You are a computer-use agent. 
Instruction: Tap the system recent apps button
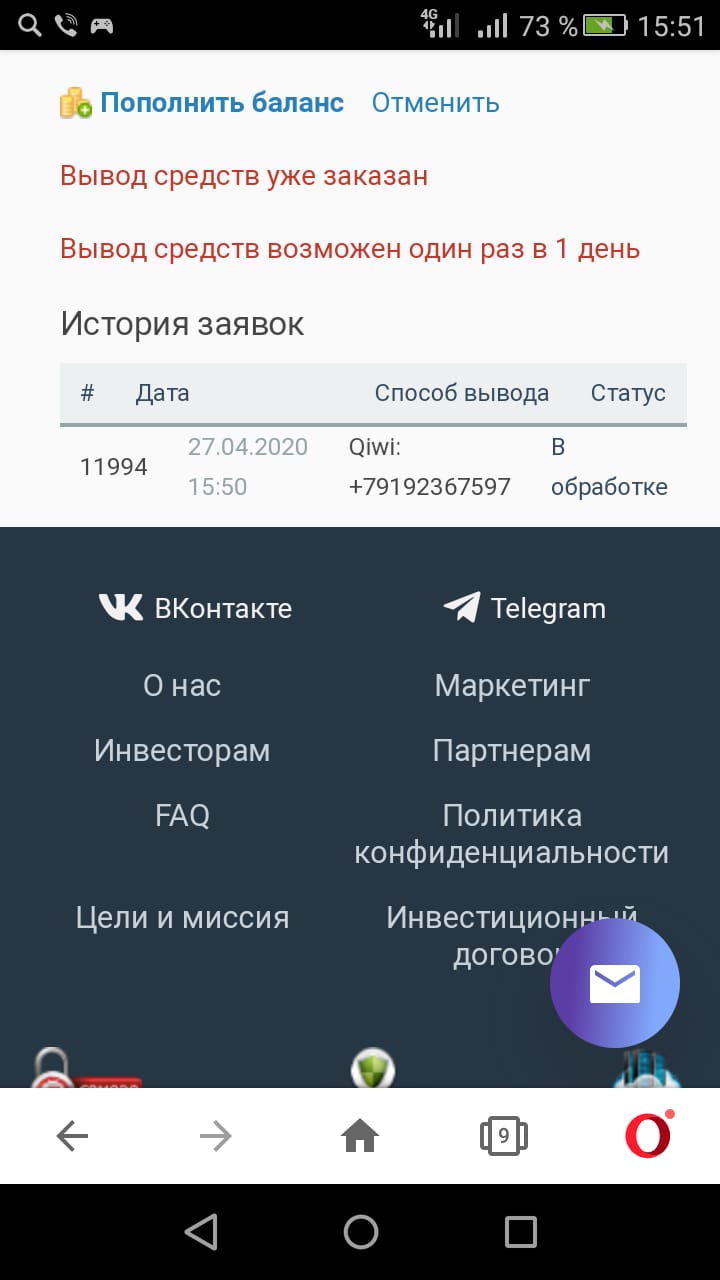tap(520, 1232)
